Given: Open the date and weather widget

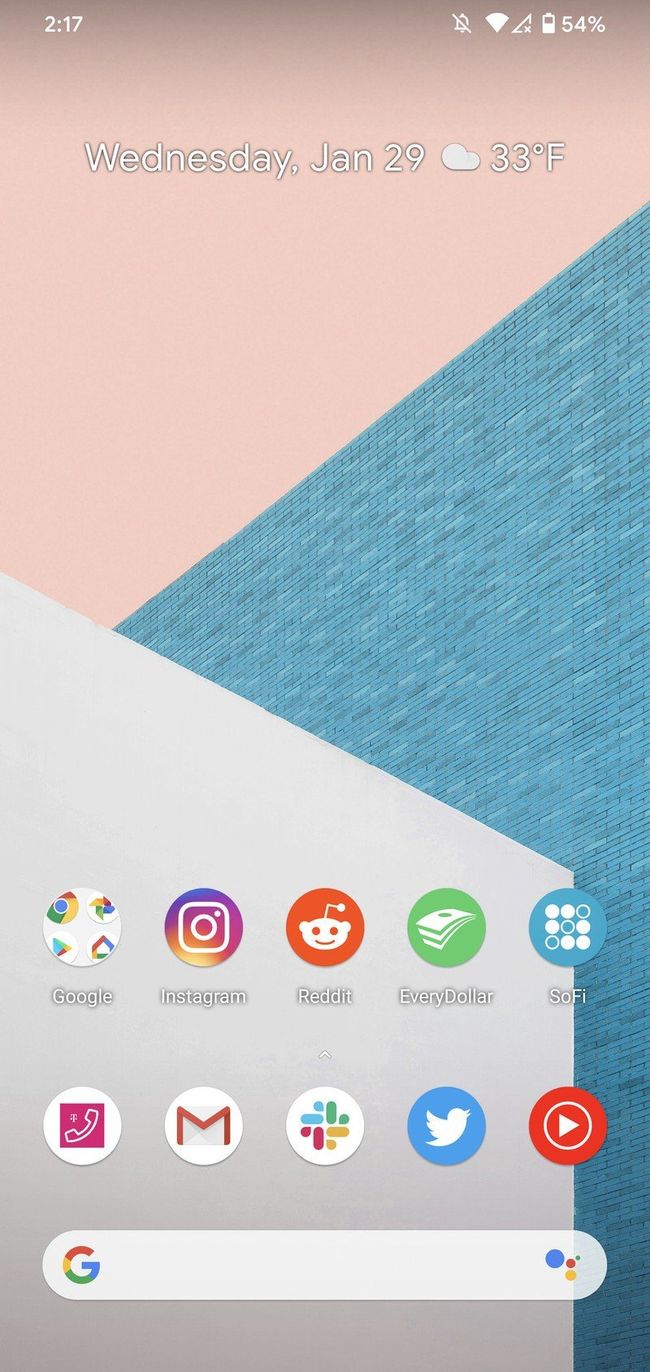Looking at the screenshot, I should 325,158.
